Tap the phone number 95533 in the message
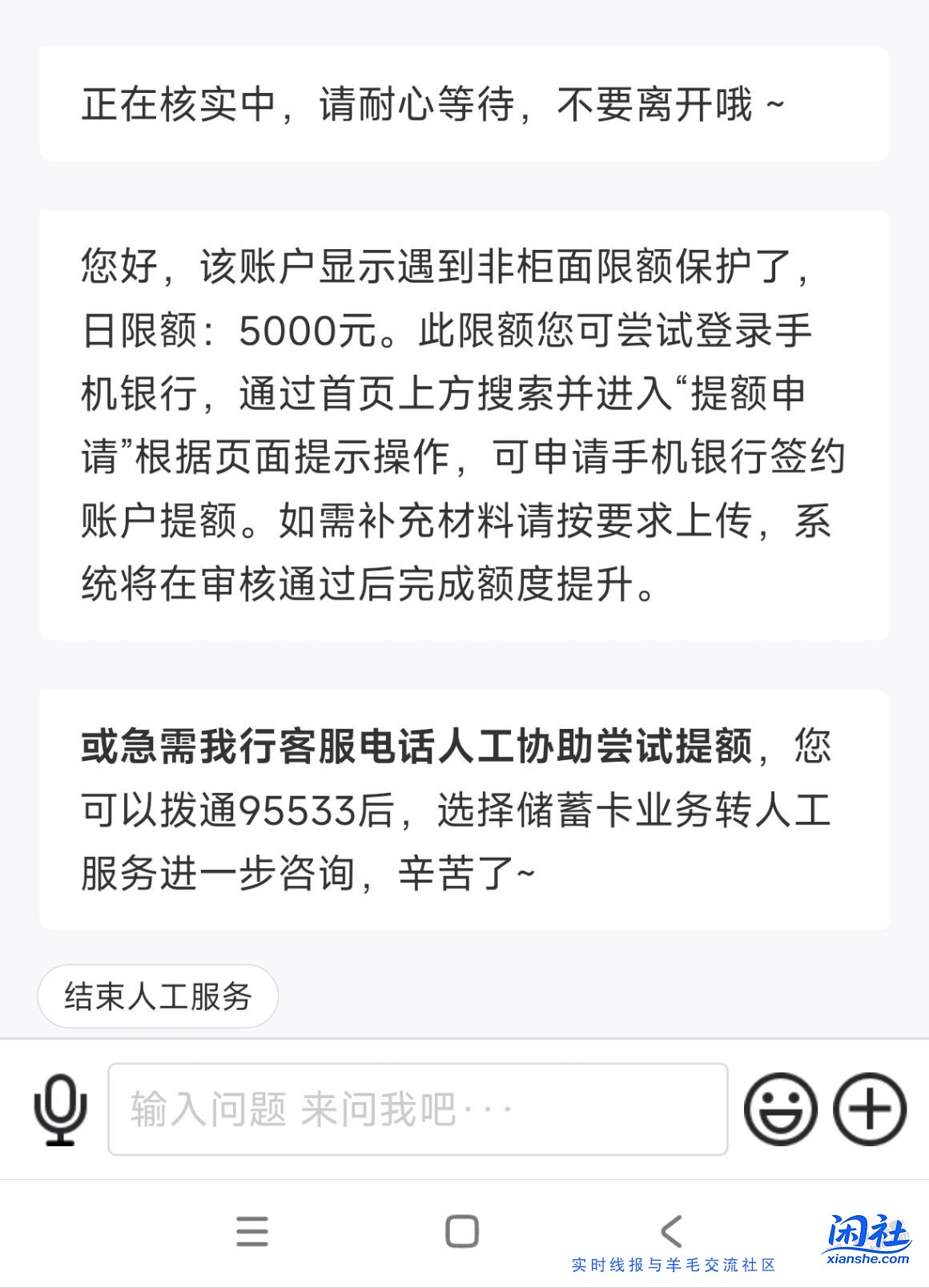The height and width of the screenshot is (1288, 929). (300, 811)
